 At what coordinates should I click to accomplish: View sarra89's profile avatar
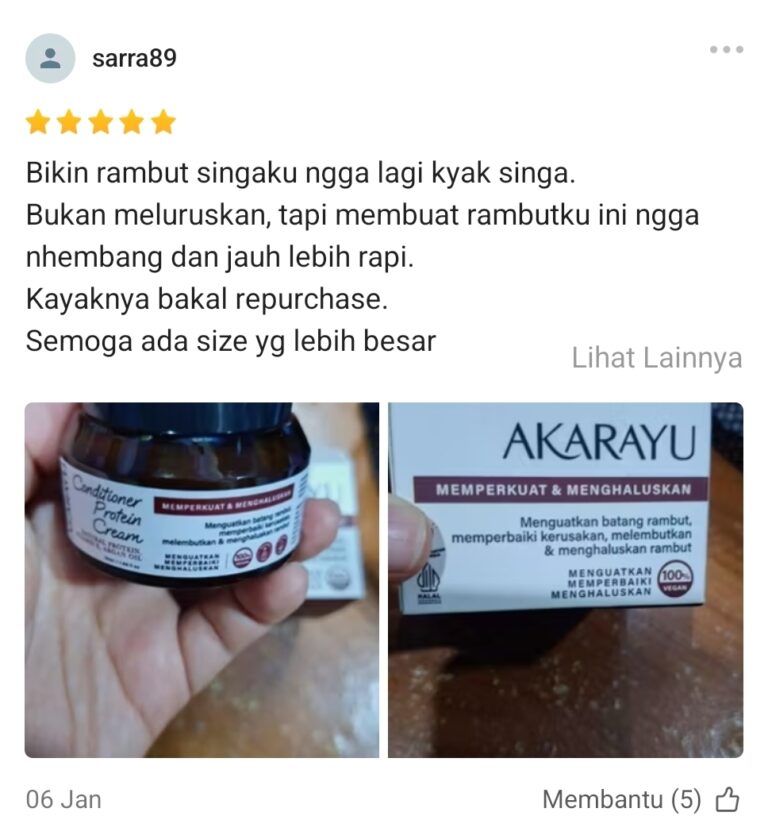(x=50, y=58)
